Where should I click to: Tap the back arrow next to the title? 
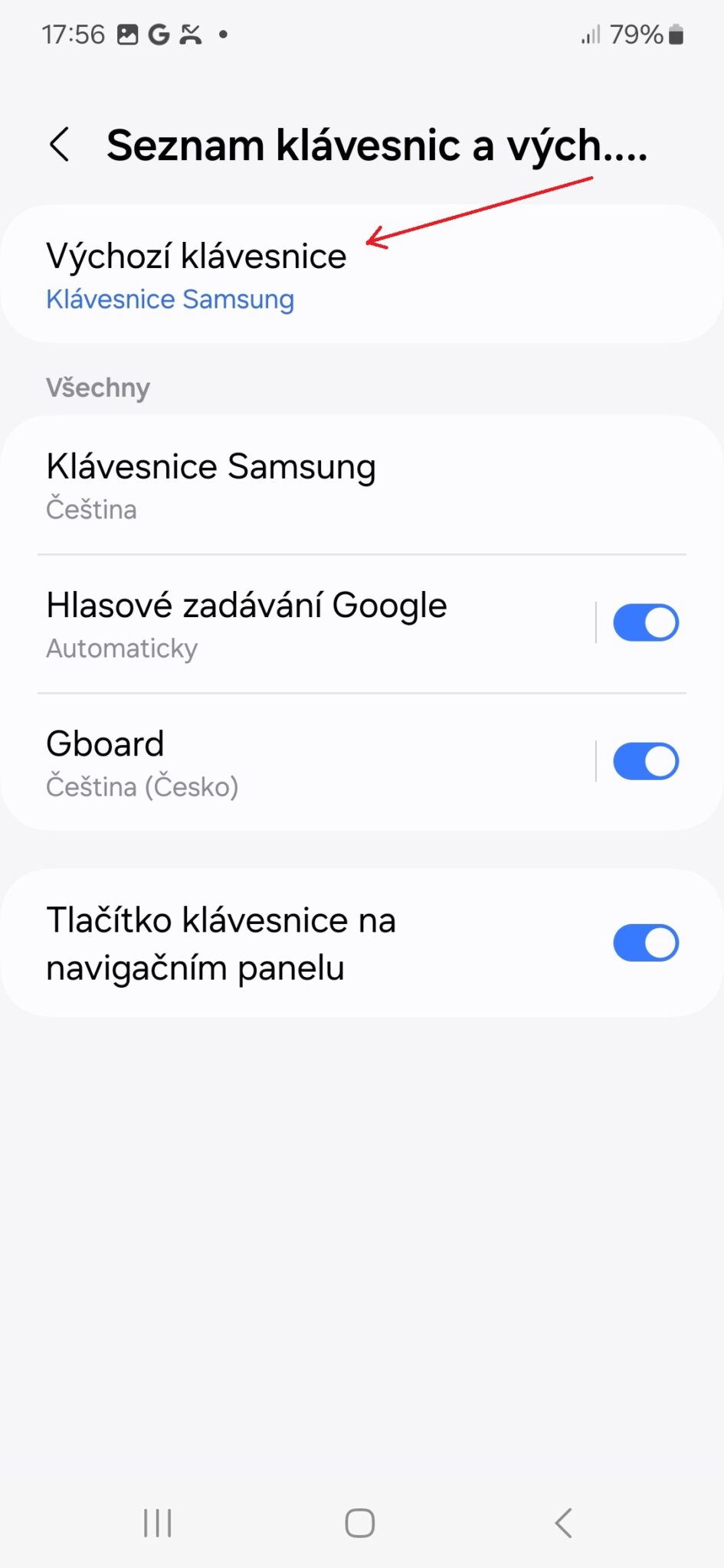[60, 144]
